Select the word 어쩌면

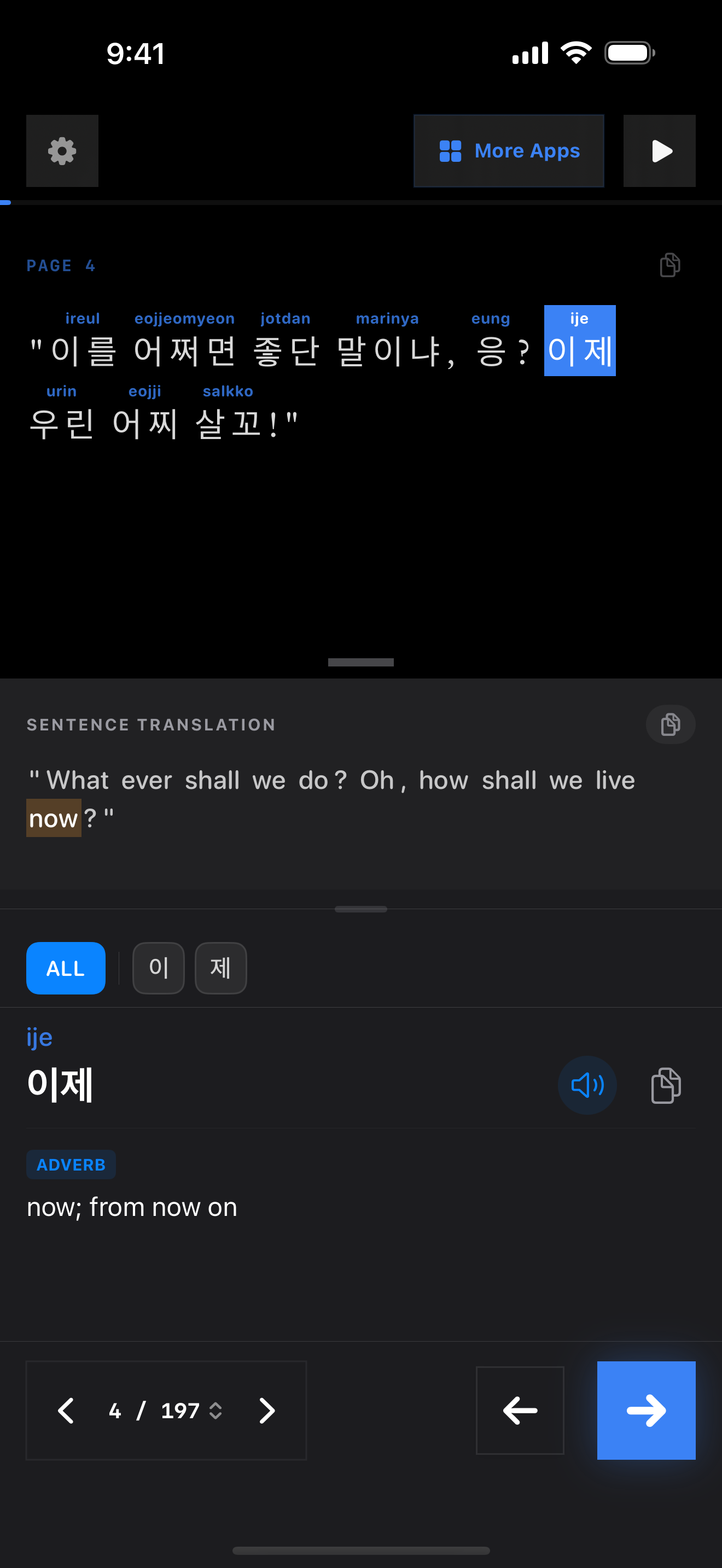[x=184, y=351]
